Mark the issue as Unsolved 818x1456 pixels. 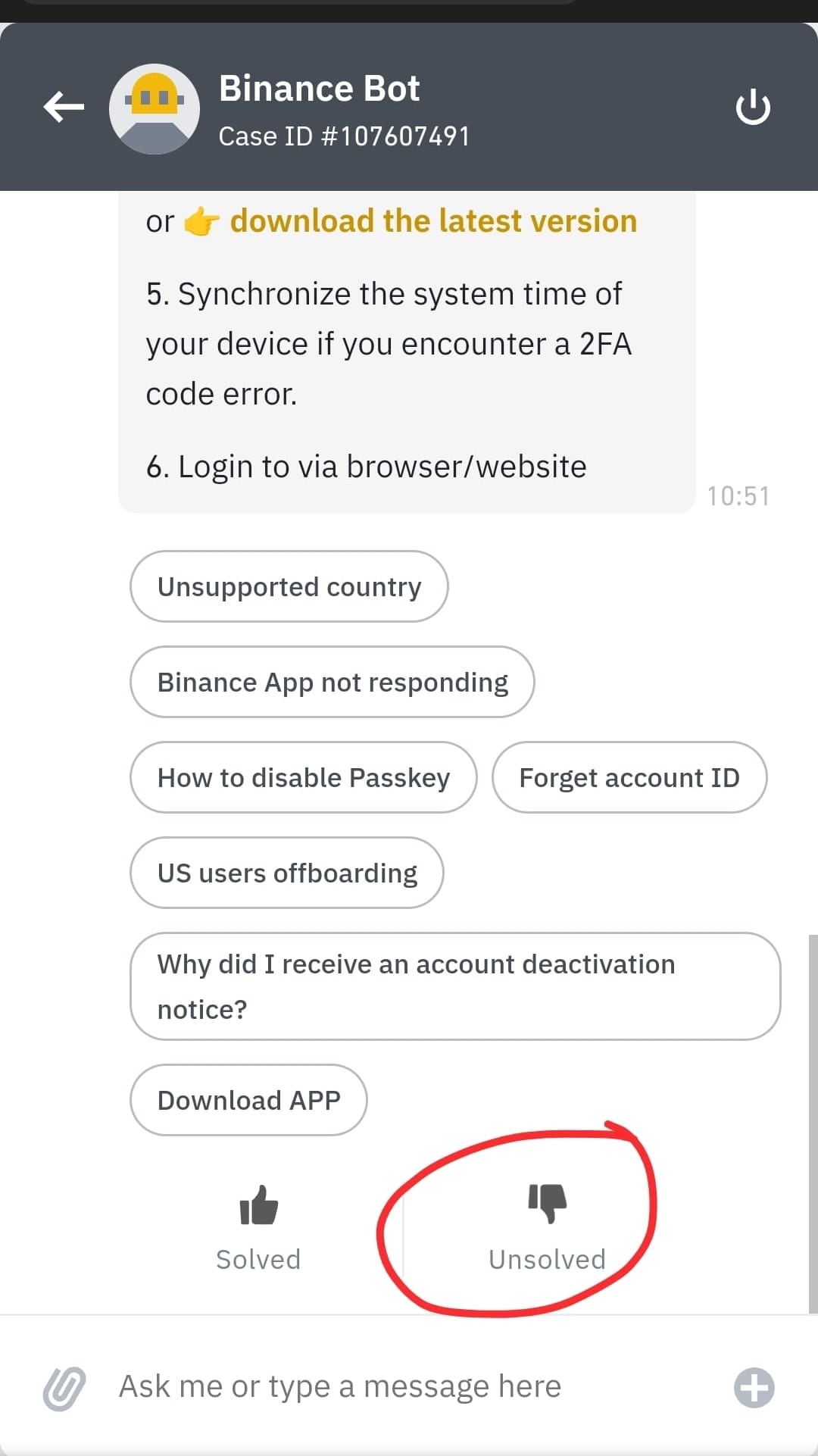tap(547, 1227)
